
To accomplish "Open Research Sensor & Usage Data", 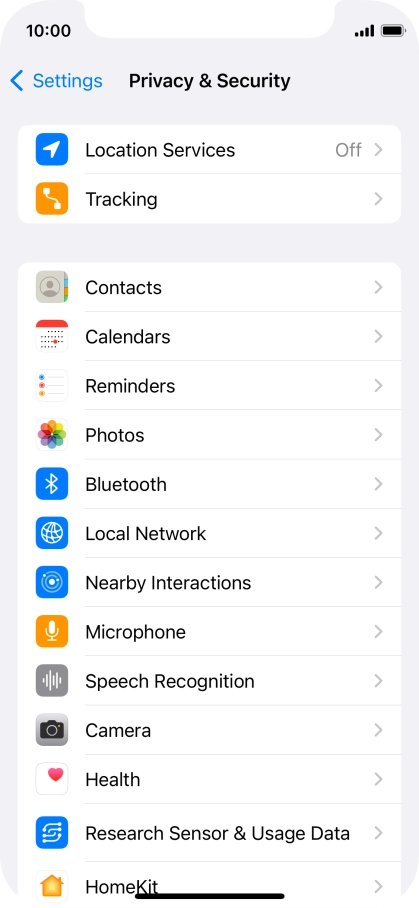I will 210,833.
